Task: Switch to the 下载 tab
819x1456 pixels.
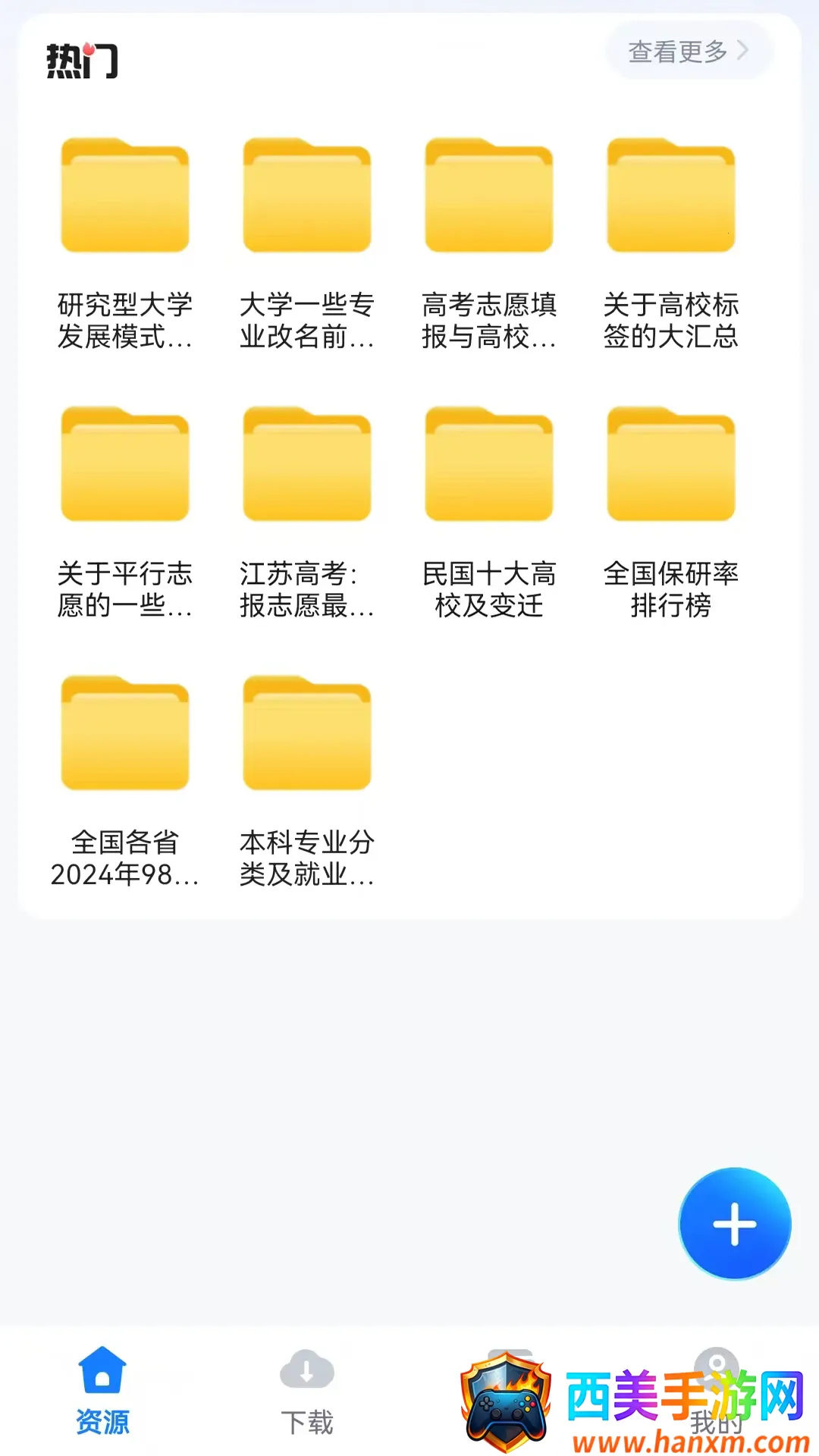Action: click(x=307, y=1390)
